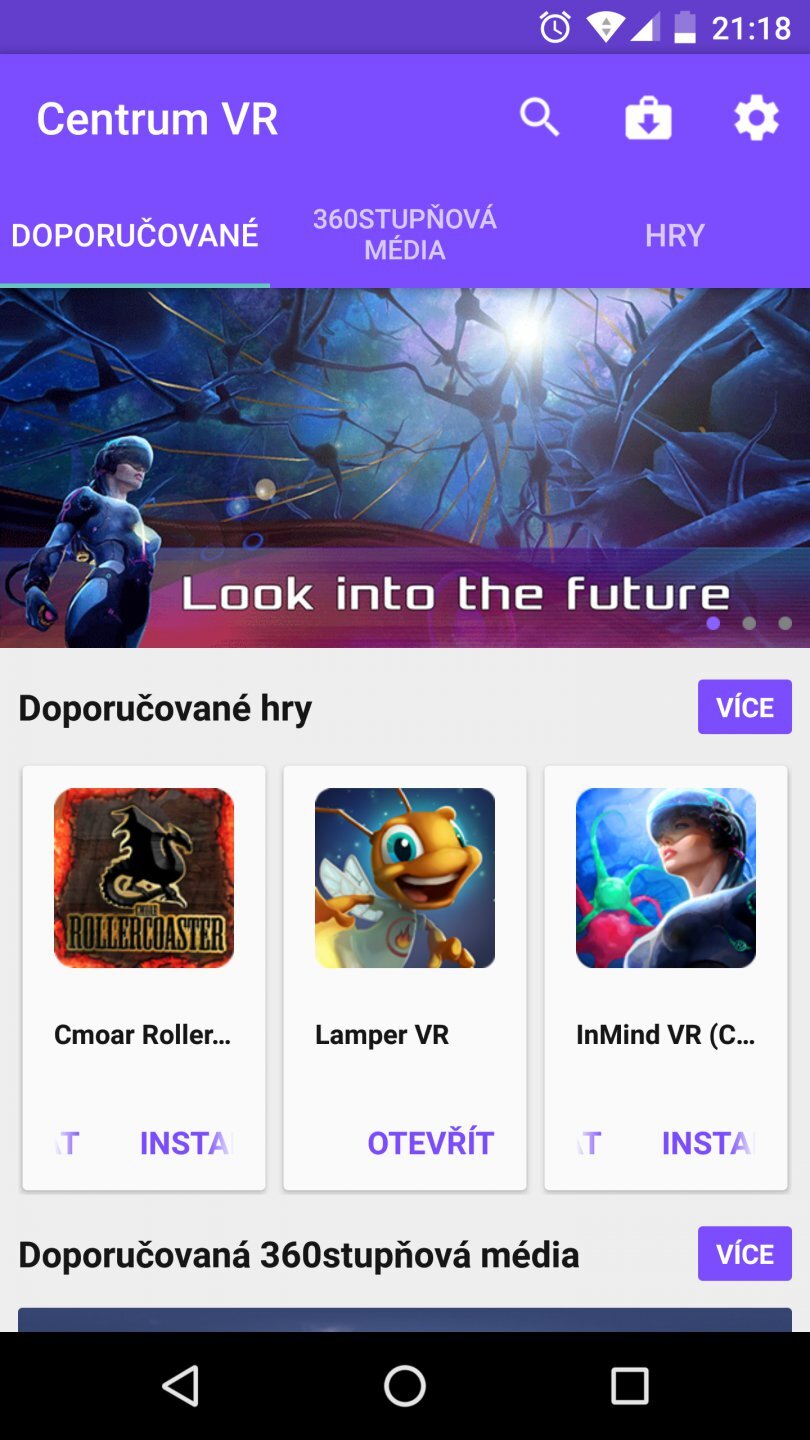
Task: Open the settings gear
Action: 756,119
